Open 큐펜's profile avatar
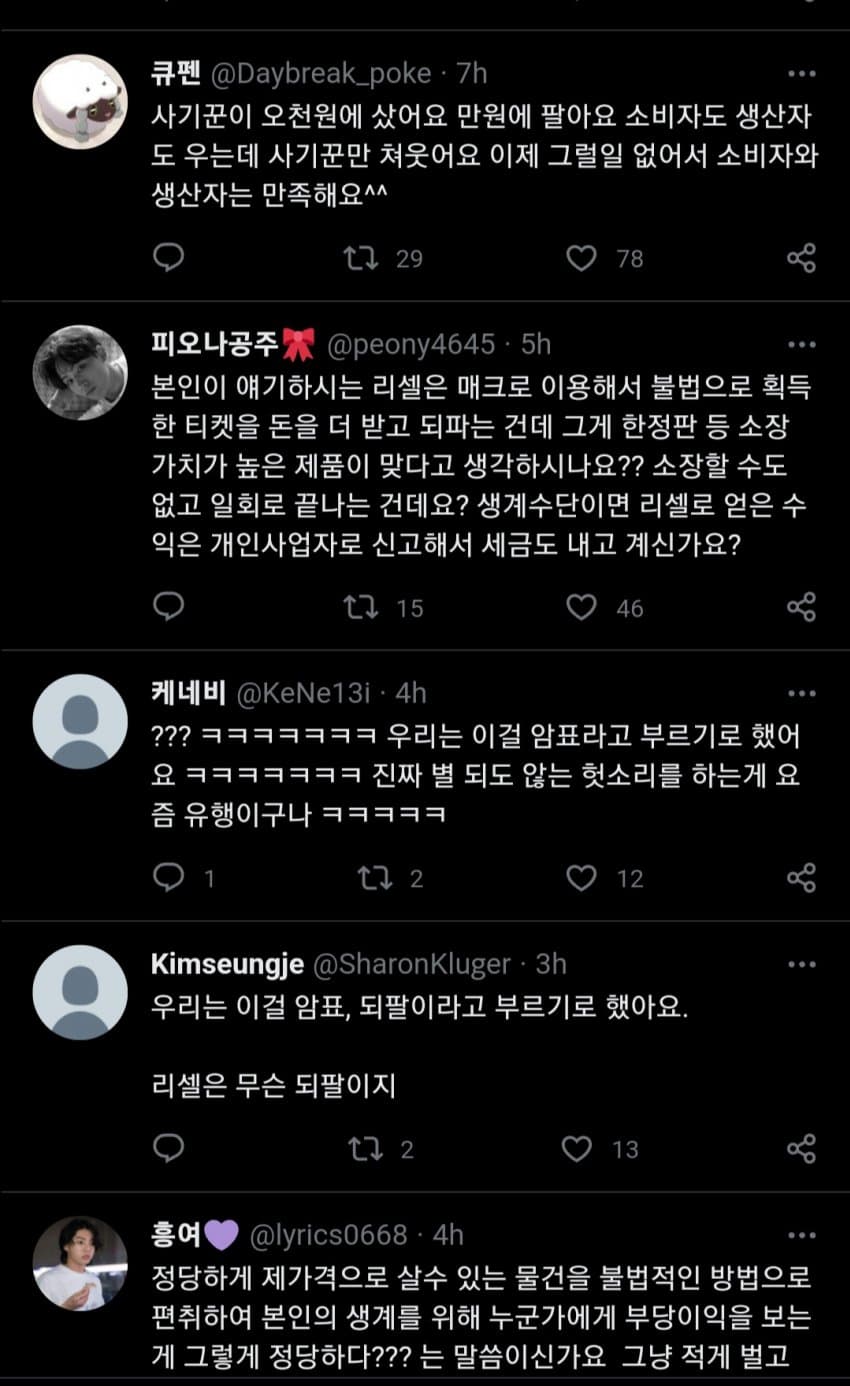The image size is (850, 1386). [x=80, y=101]
